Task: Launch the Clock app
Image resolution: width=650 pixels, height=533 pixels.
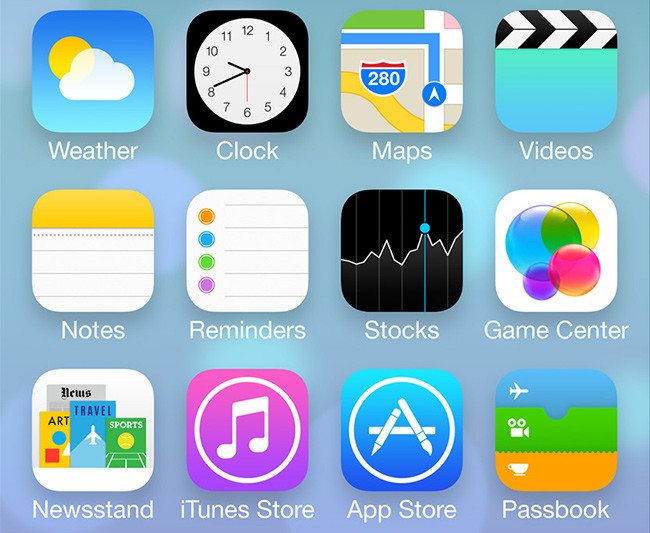Action: click(247, 71)
